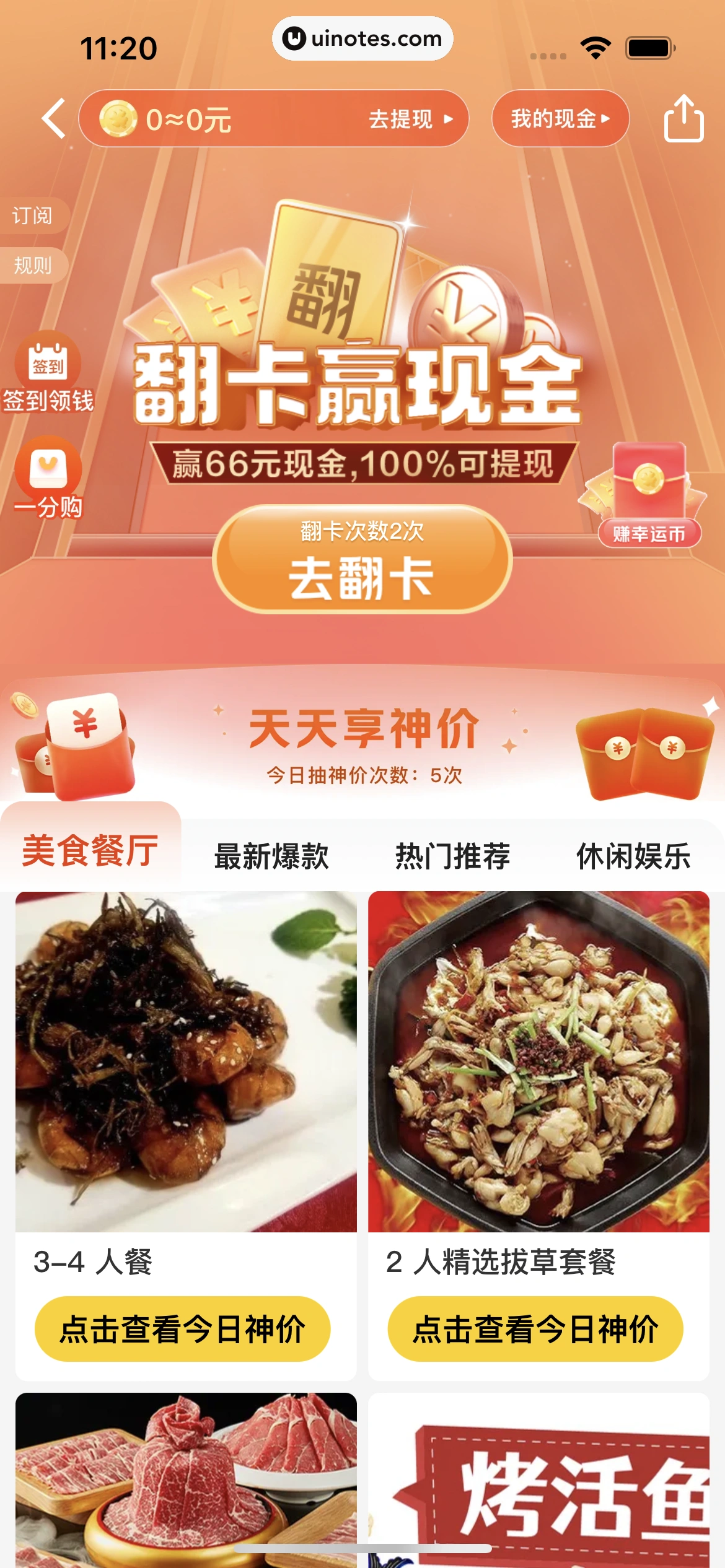This screenshot has height=1568, width=725.
Task: Open the 订阅 subscribe tab
Action: click(x=32, y=216)
